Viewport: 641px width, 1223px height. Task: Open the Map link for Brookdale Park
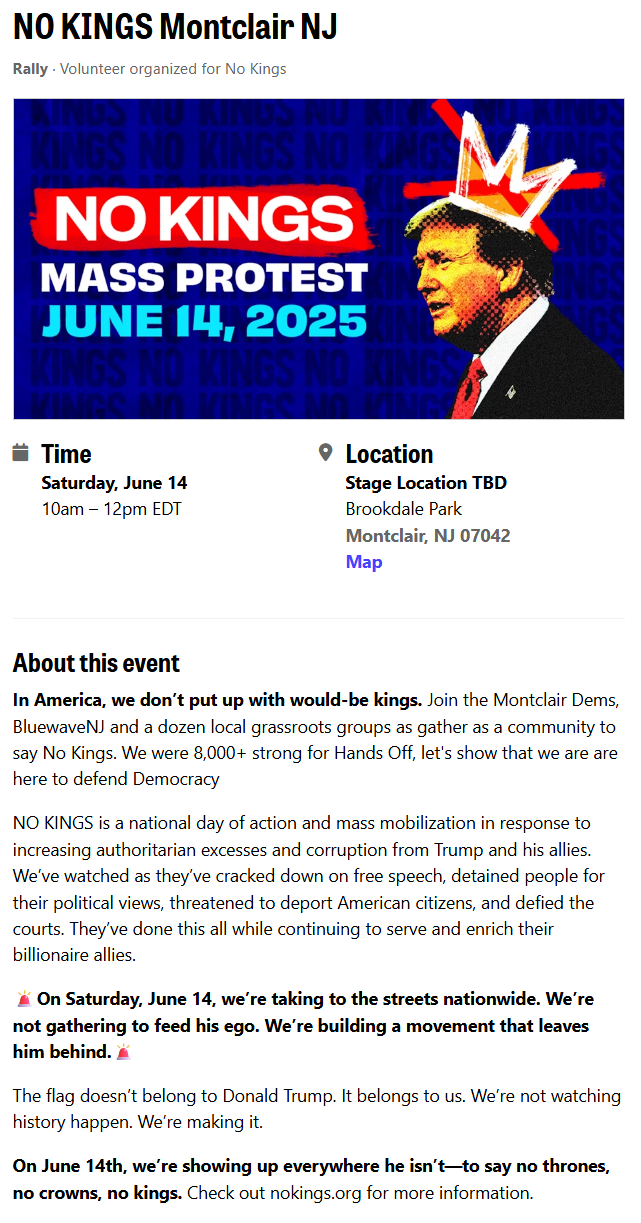364,562
